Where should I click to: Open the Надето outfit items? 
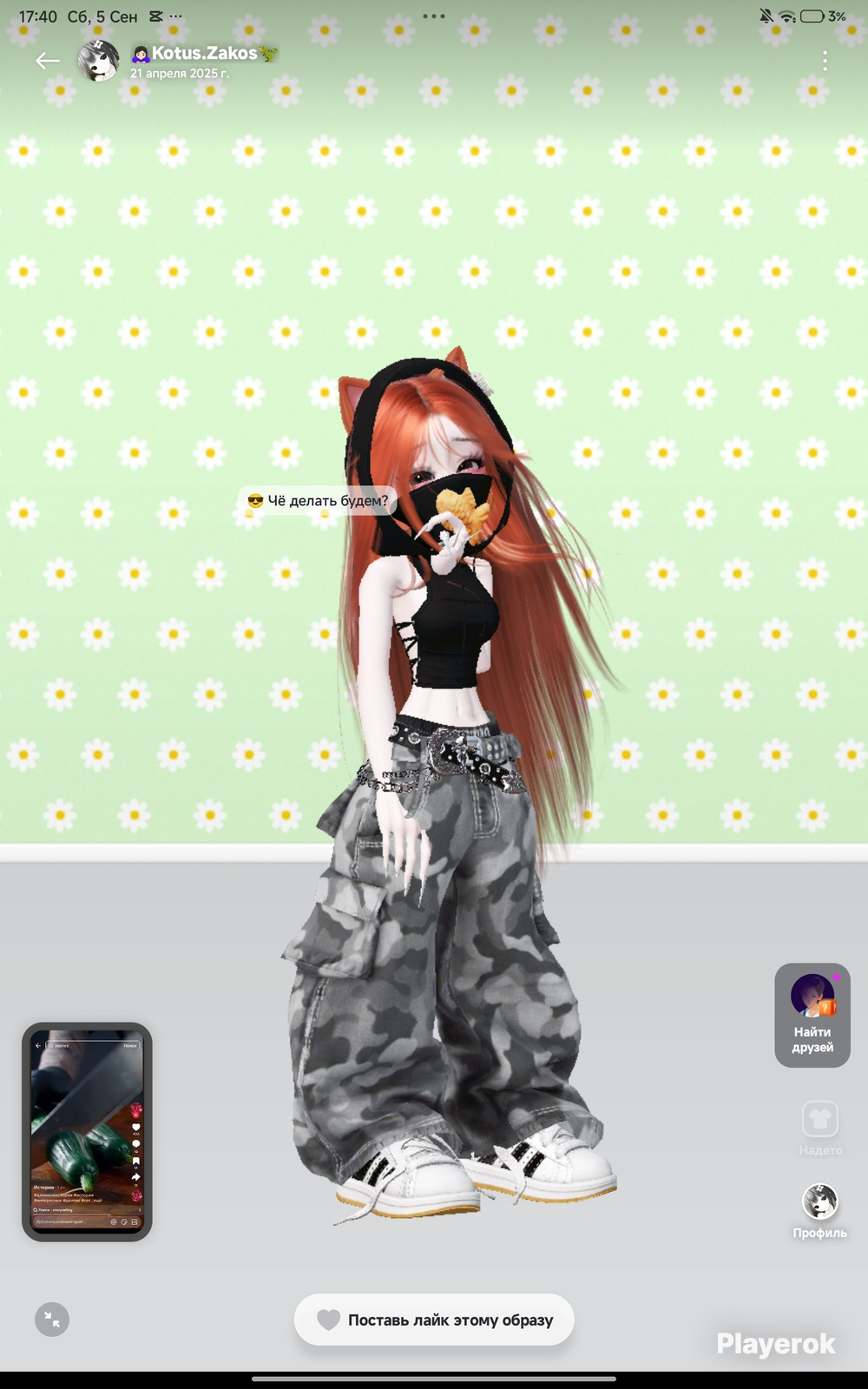[820, 1128]
